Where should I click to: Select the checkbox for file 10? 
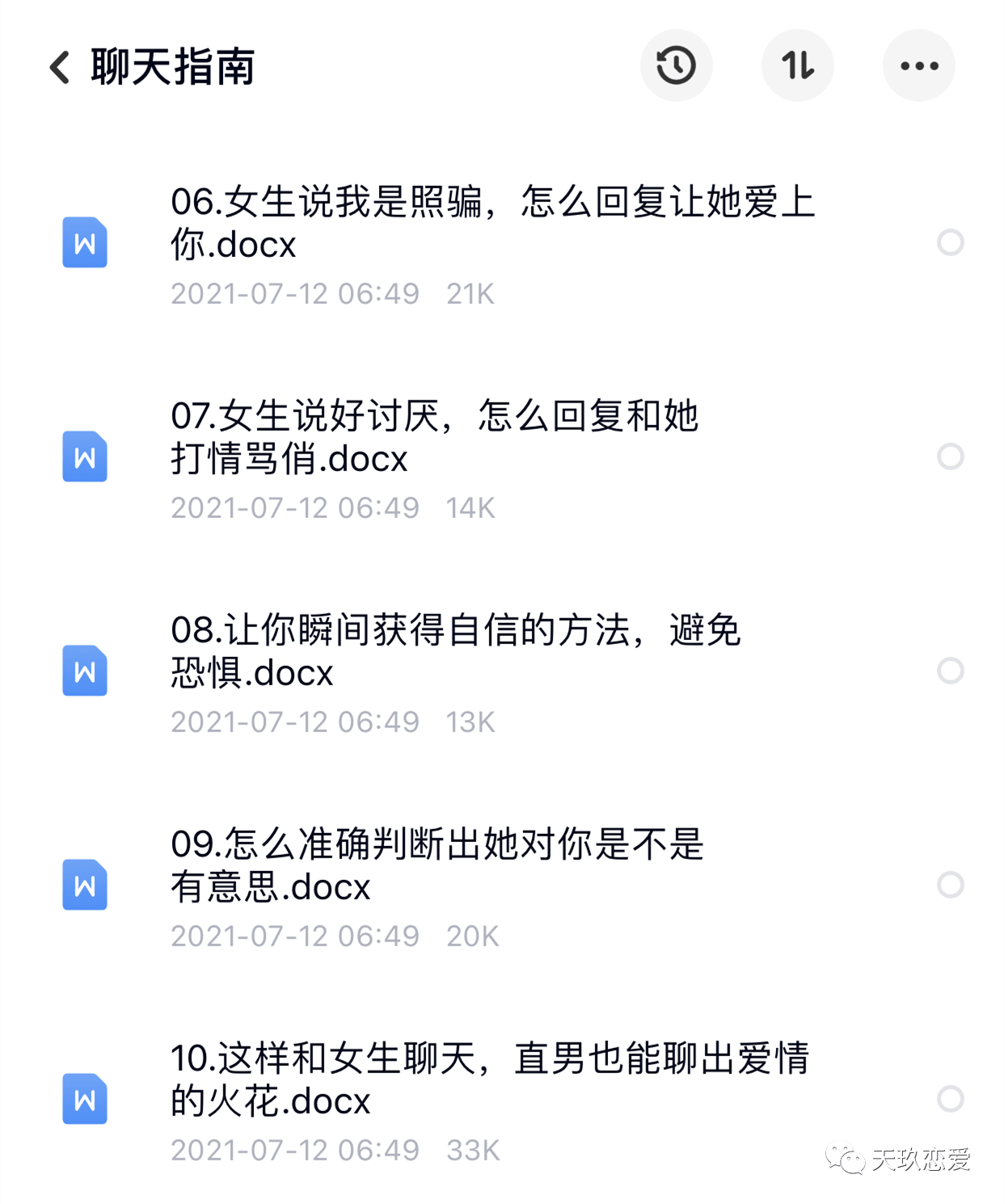[951, 1099]
